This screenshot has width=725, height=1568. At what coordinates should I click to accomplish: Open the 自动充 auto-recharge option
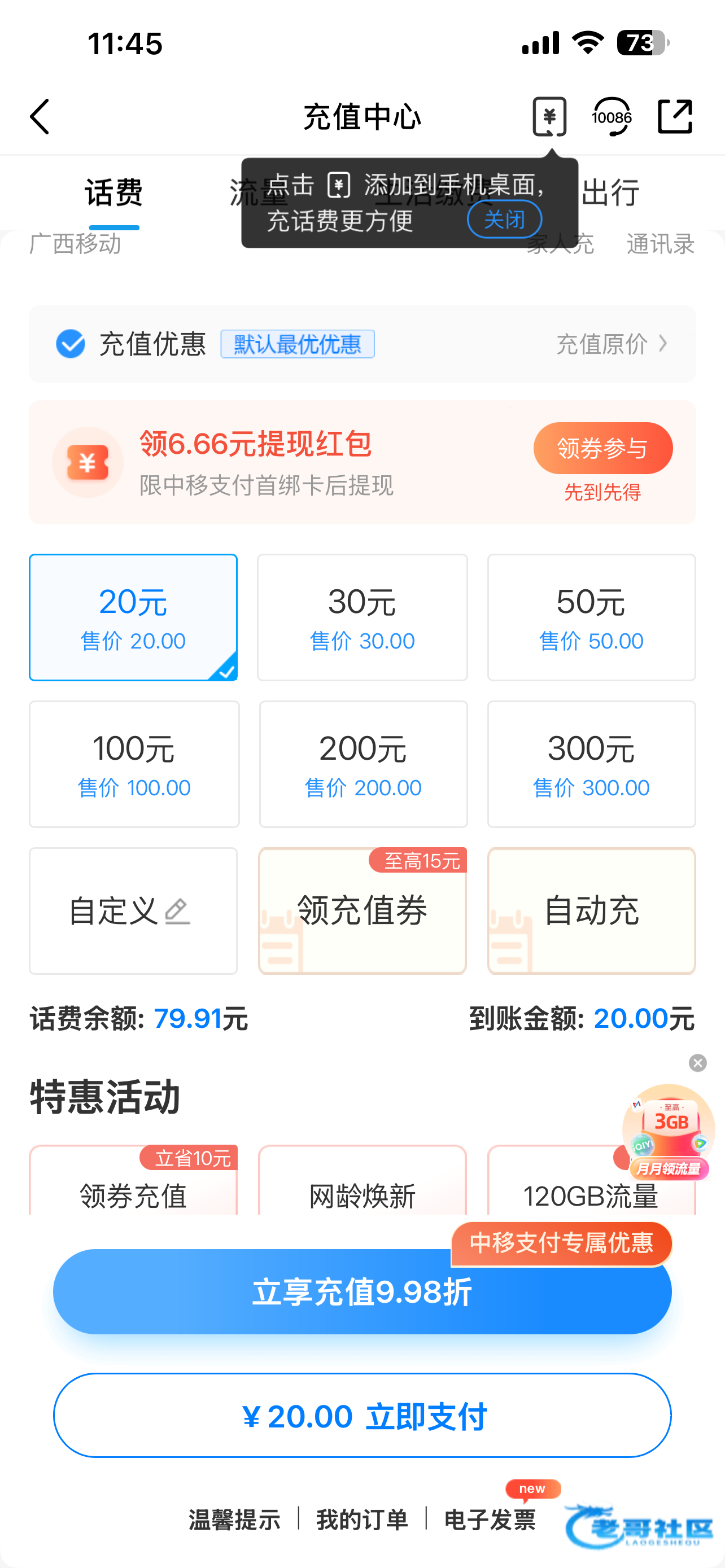click(x=591, y=910)
